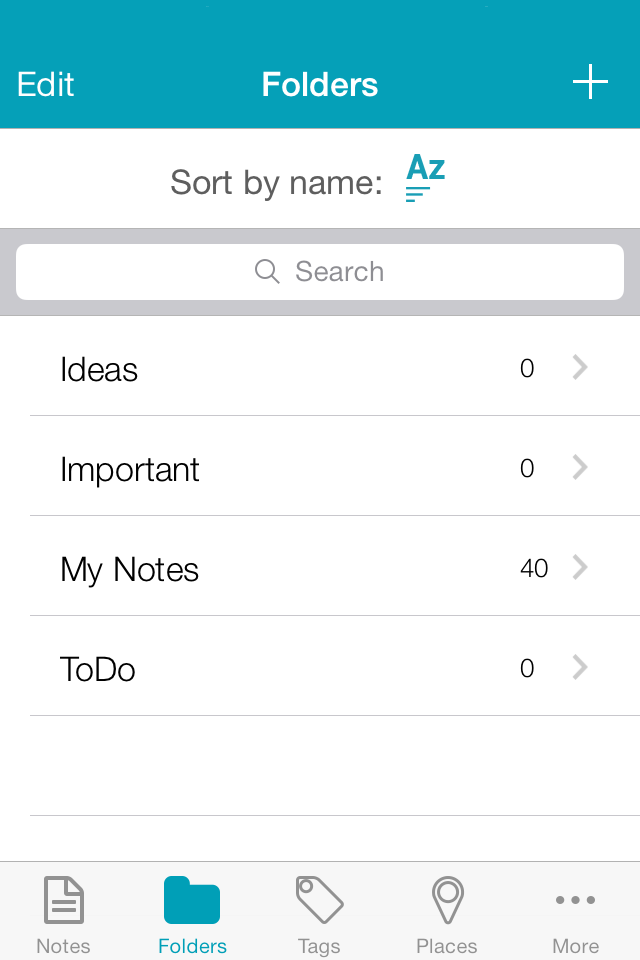
Task: Open the My Notes folder
Action: pos(320,568)
